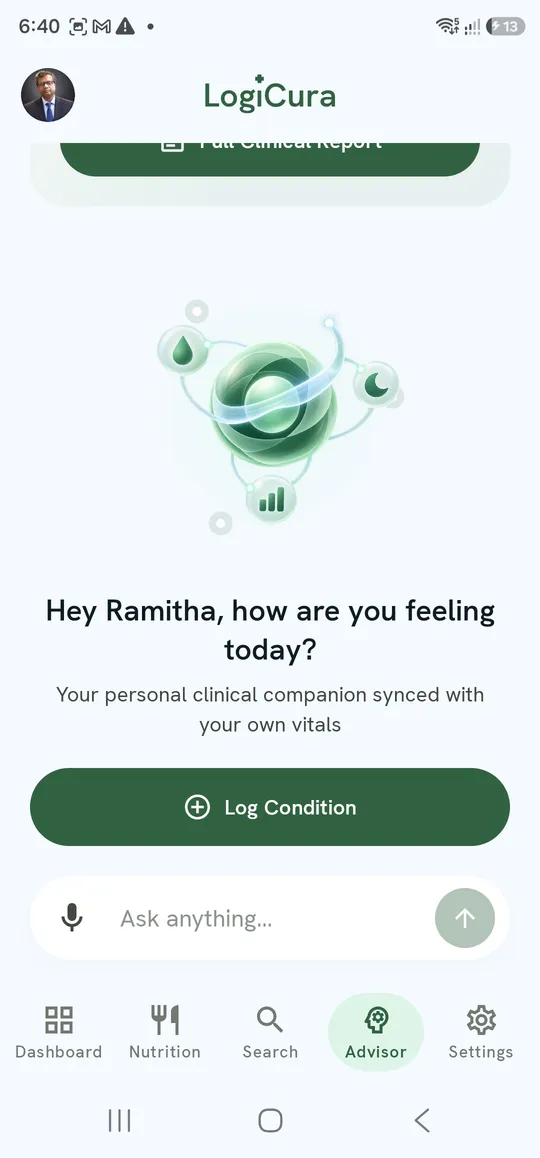
Task: Open the Search tab
Action: pyautogui.click(x=270, y=1032)
